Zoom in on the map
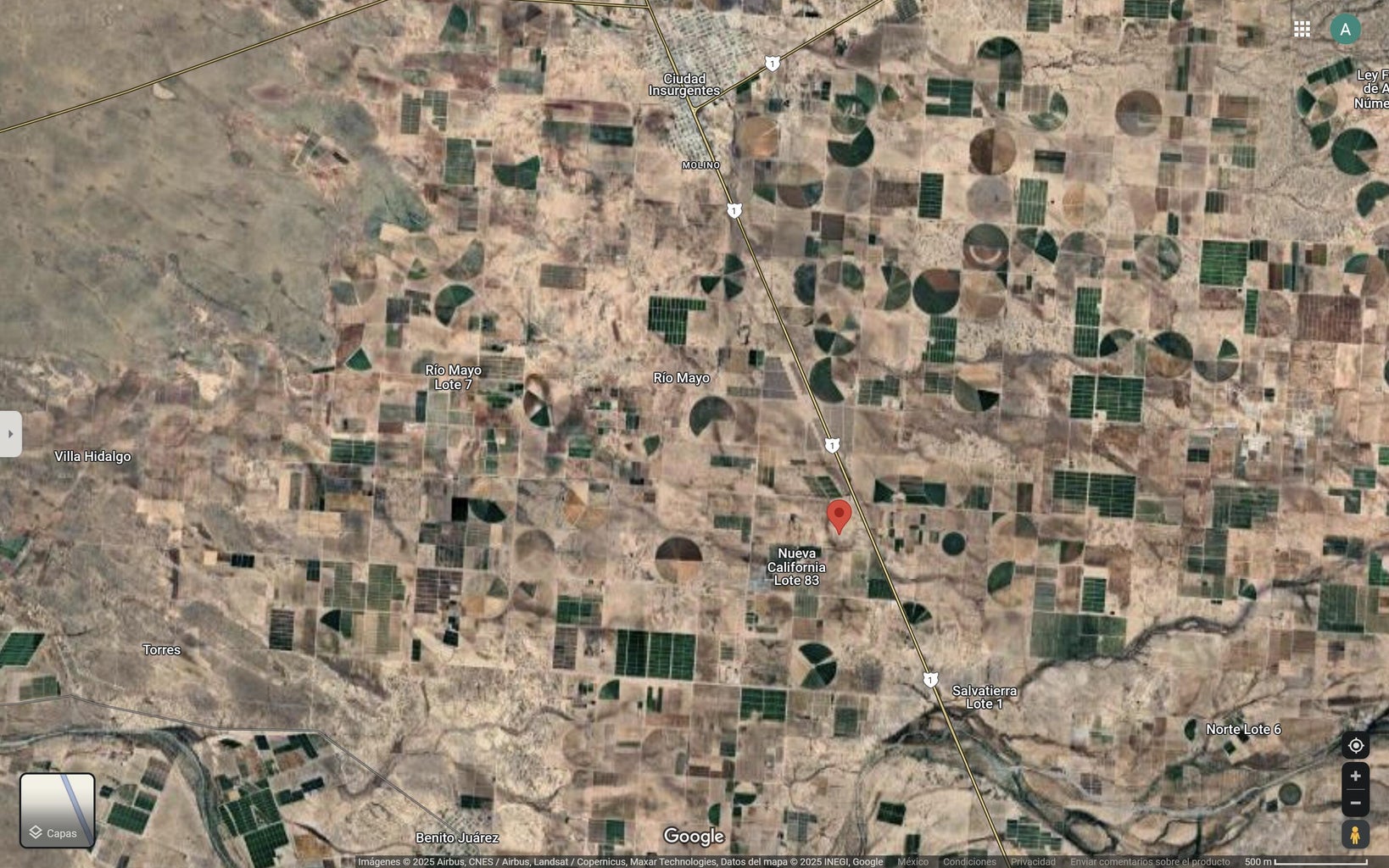The height and width of the screenshot is (868, 1389). (x=1355, y=776)
